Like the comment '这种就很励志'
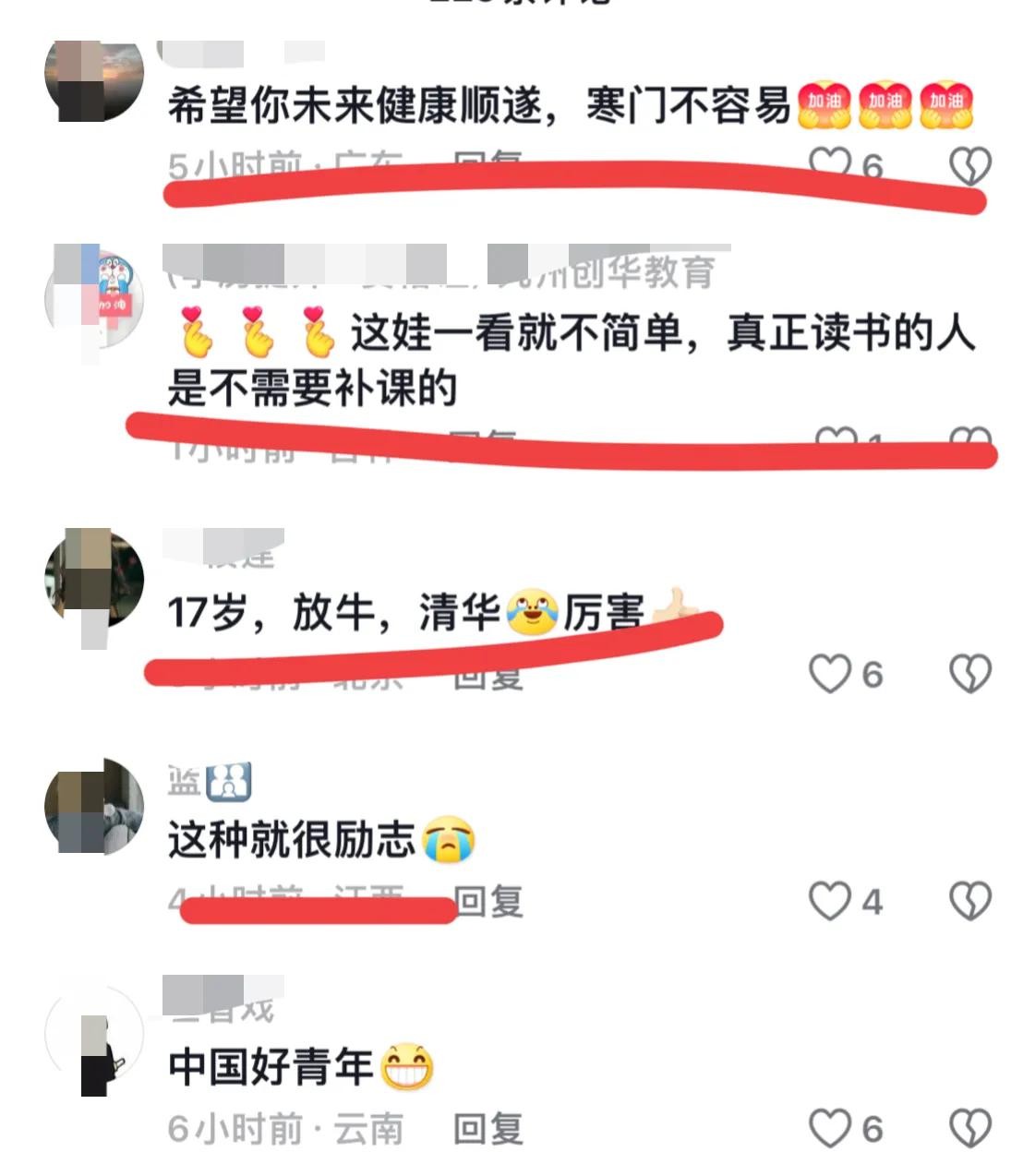The image size is (1035, 1176). pyautogui.click(x=828, y=901)
